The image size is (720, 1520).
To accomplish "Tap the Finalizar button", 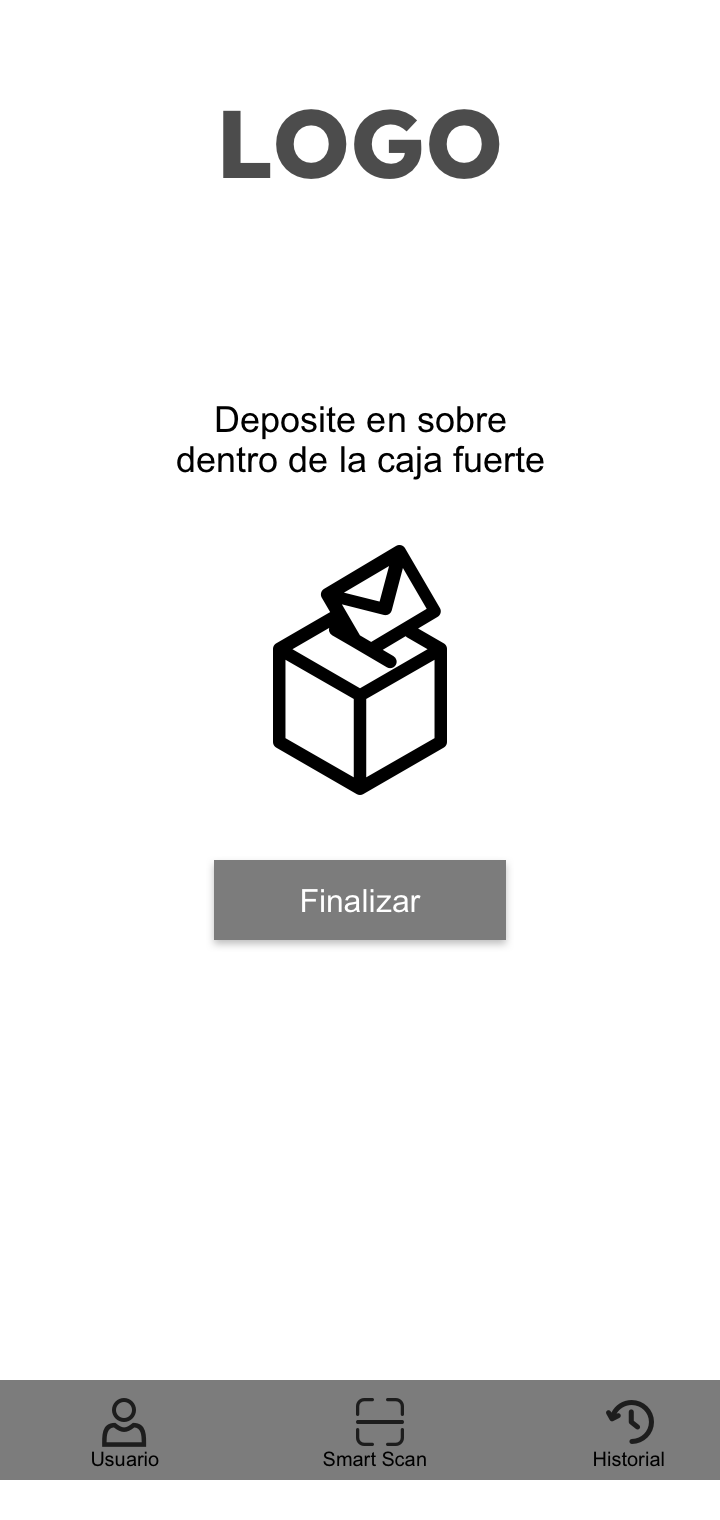I will (360, 900).
